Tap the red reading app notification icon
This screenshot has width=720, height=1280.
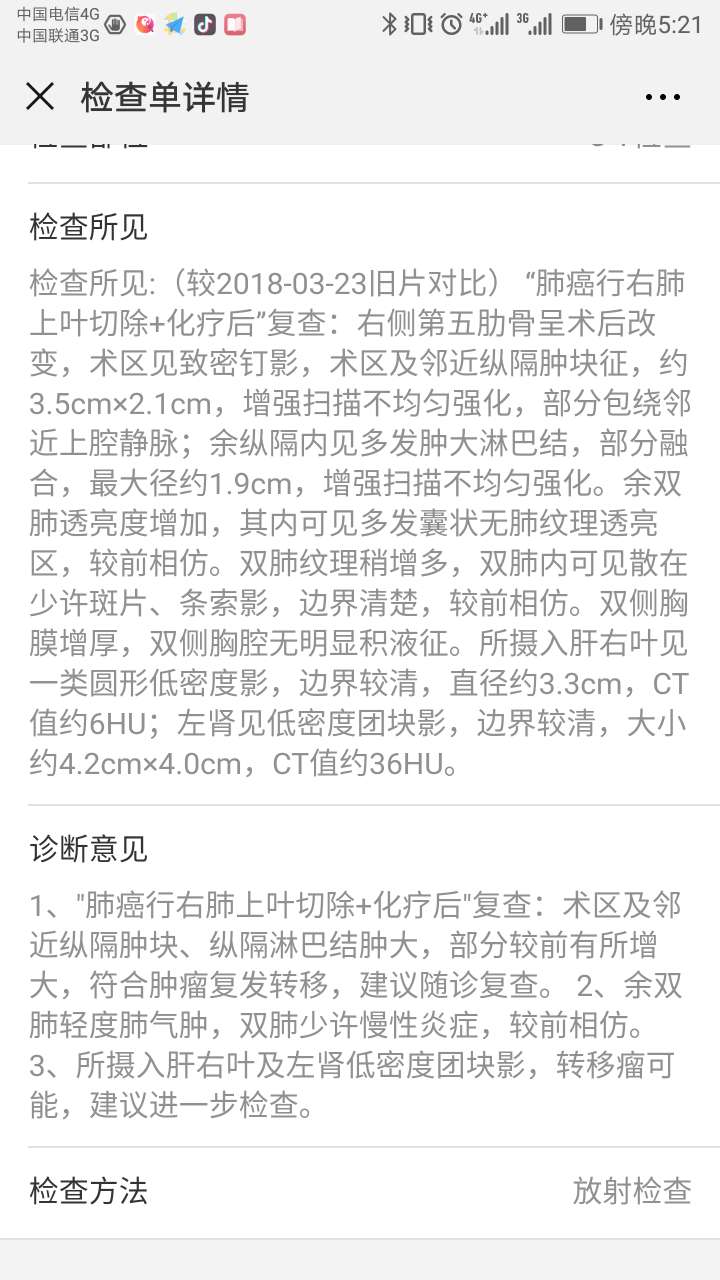click(235, 27)
